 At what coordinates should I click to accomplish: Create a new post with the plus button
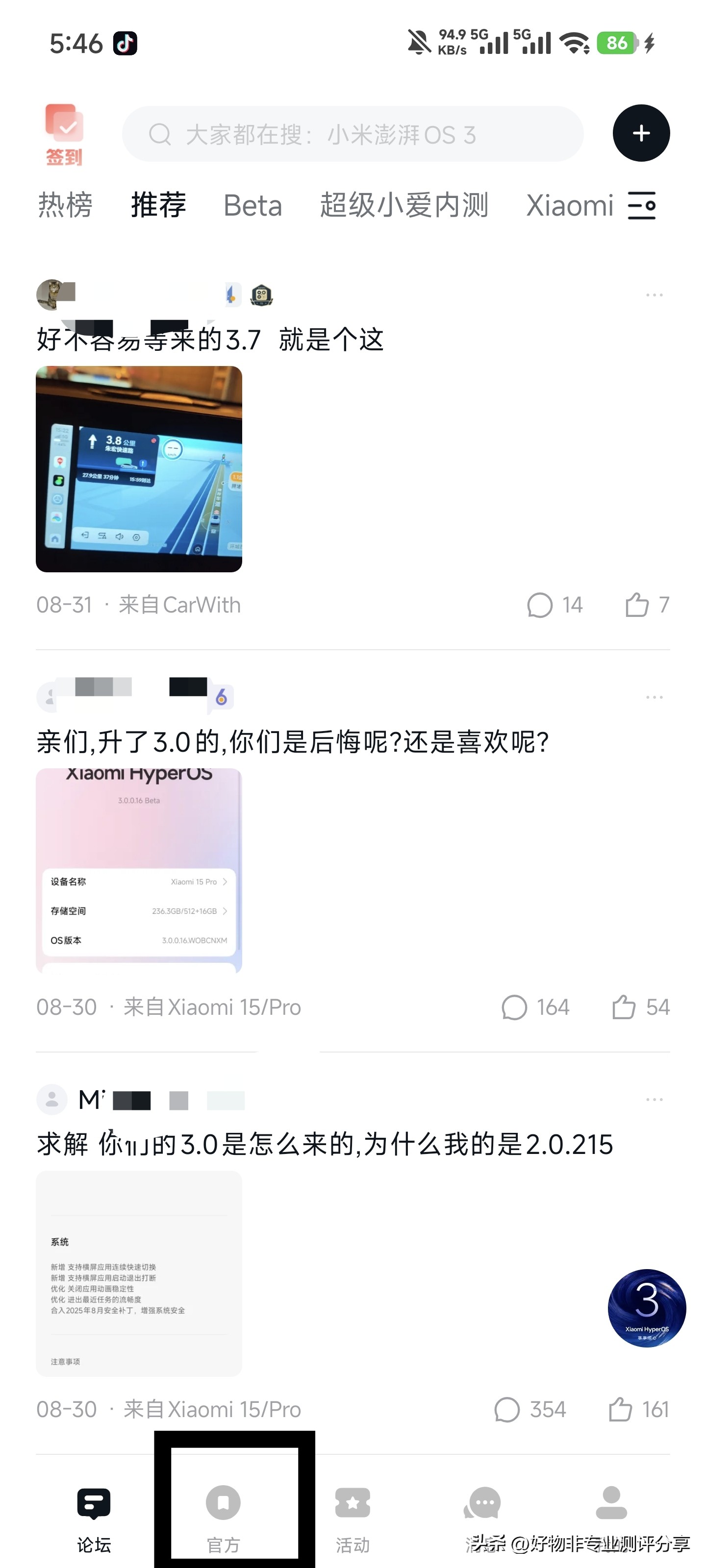tap(641, 133)
